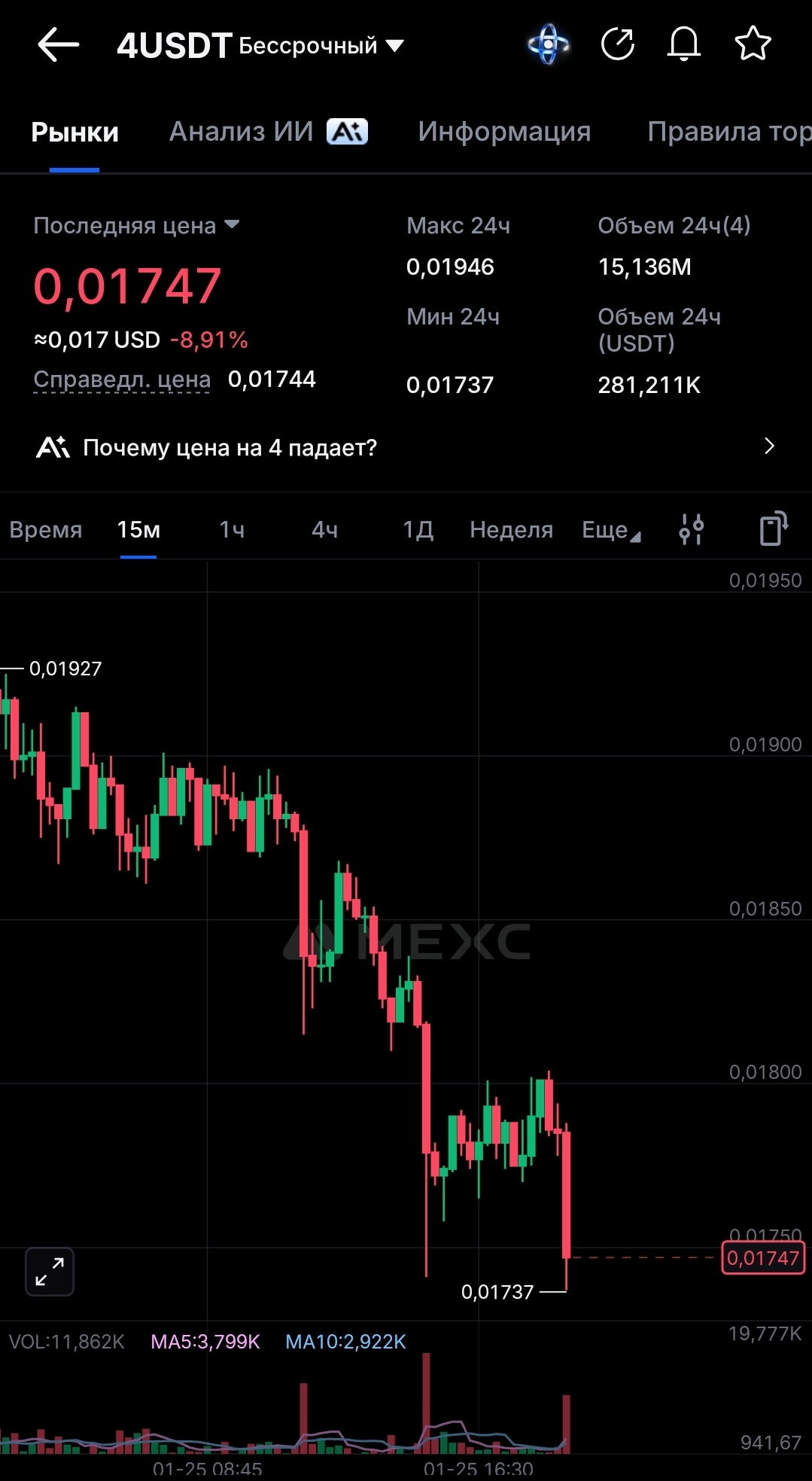Open the share icon in the header
Viewport: 812px width, 1481px height.
click(x=618, y=44)
